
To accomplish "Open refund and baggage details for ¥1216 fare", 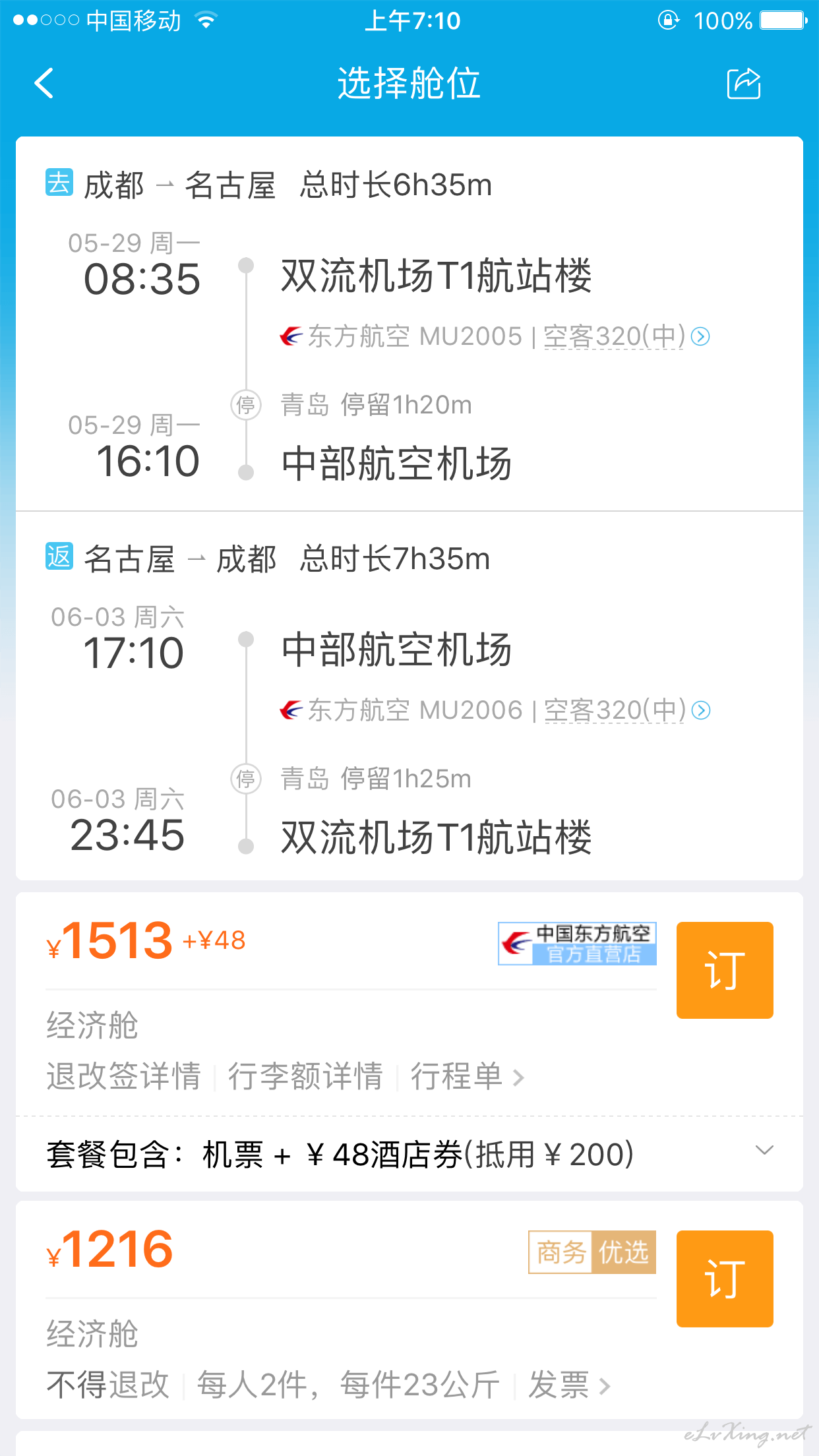I will [x=328, y=1385].
